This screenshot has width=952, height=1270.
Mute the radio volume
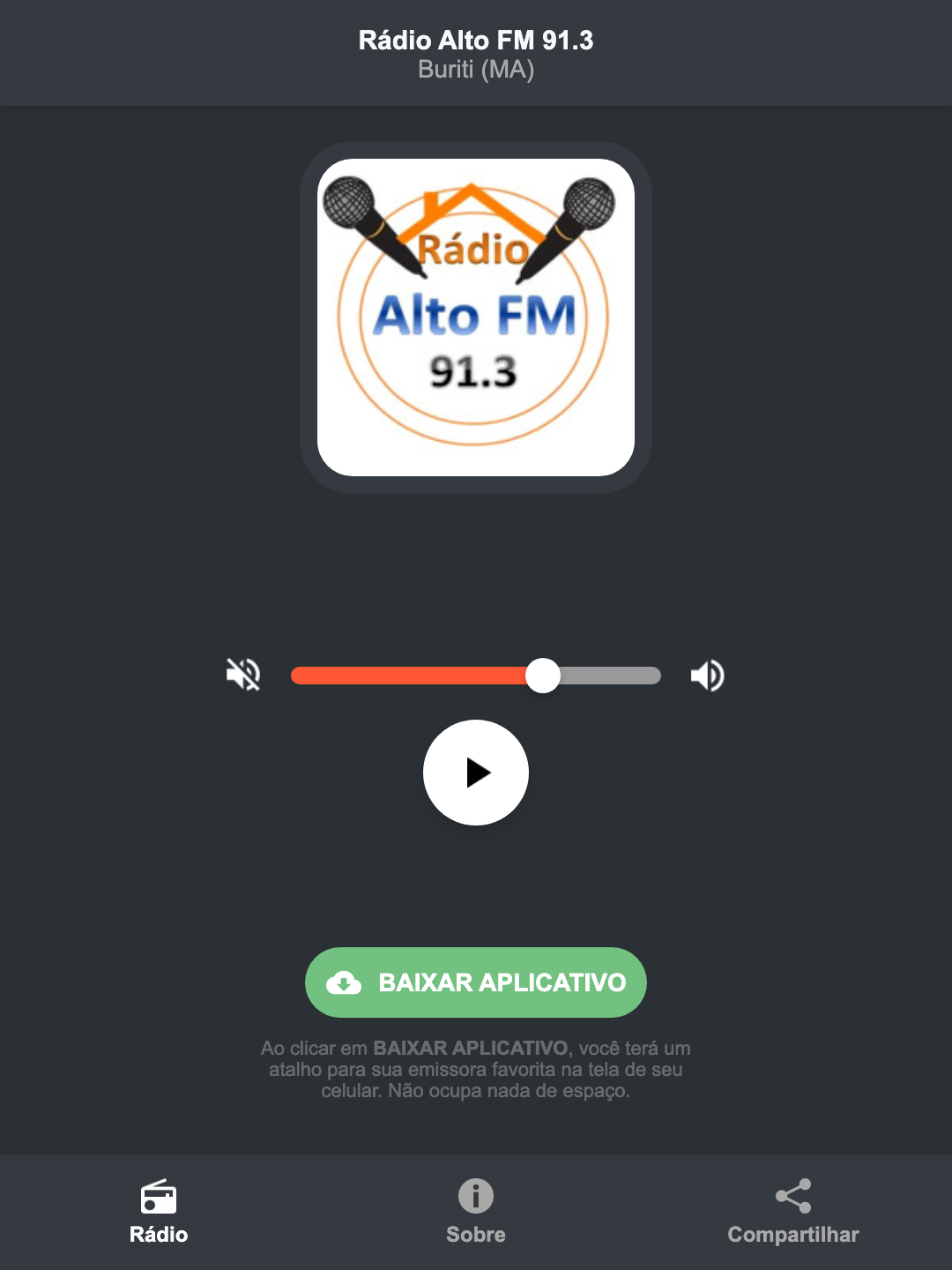(x=243, y=675)
